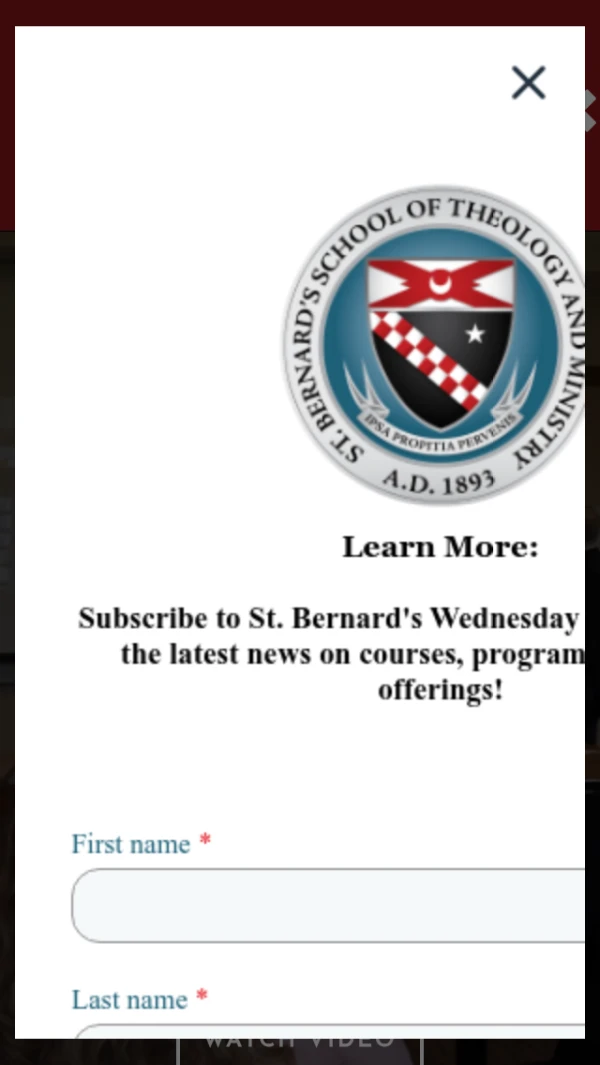The width and height of the screenshot is (600, 1065).
Task: Close the subscribe popup
Action: (528, 82)
